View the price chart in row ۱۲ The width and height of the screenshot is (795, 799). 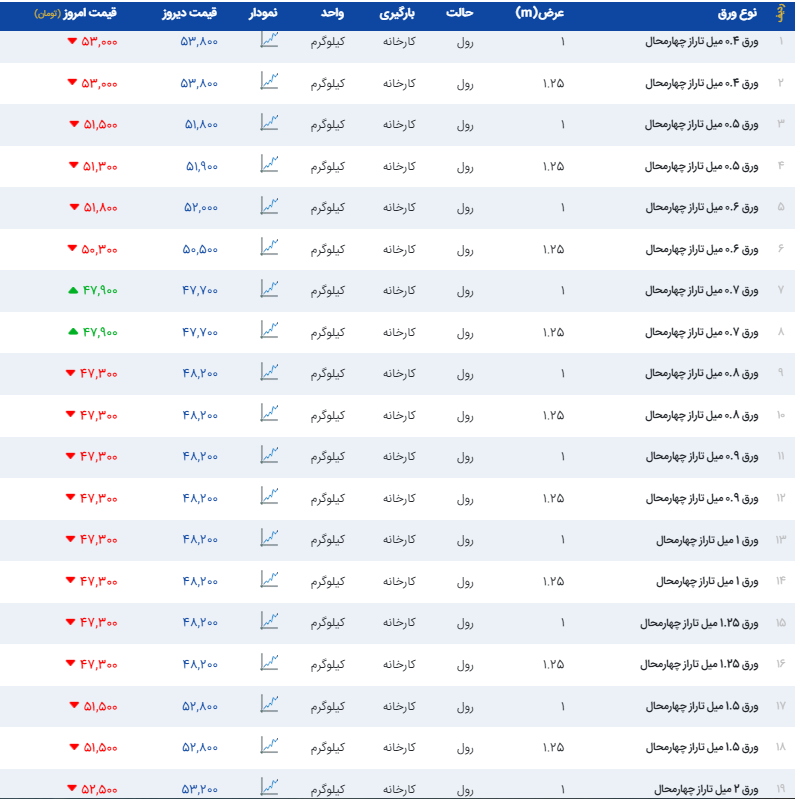coord(269,496)
